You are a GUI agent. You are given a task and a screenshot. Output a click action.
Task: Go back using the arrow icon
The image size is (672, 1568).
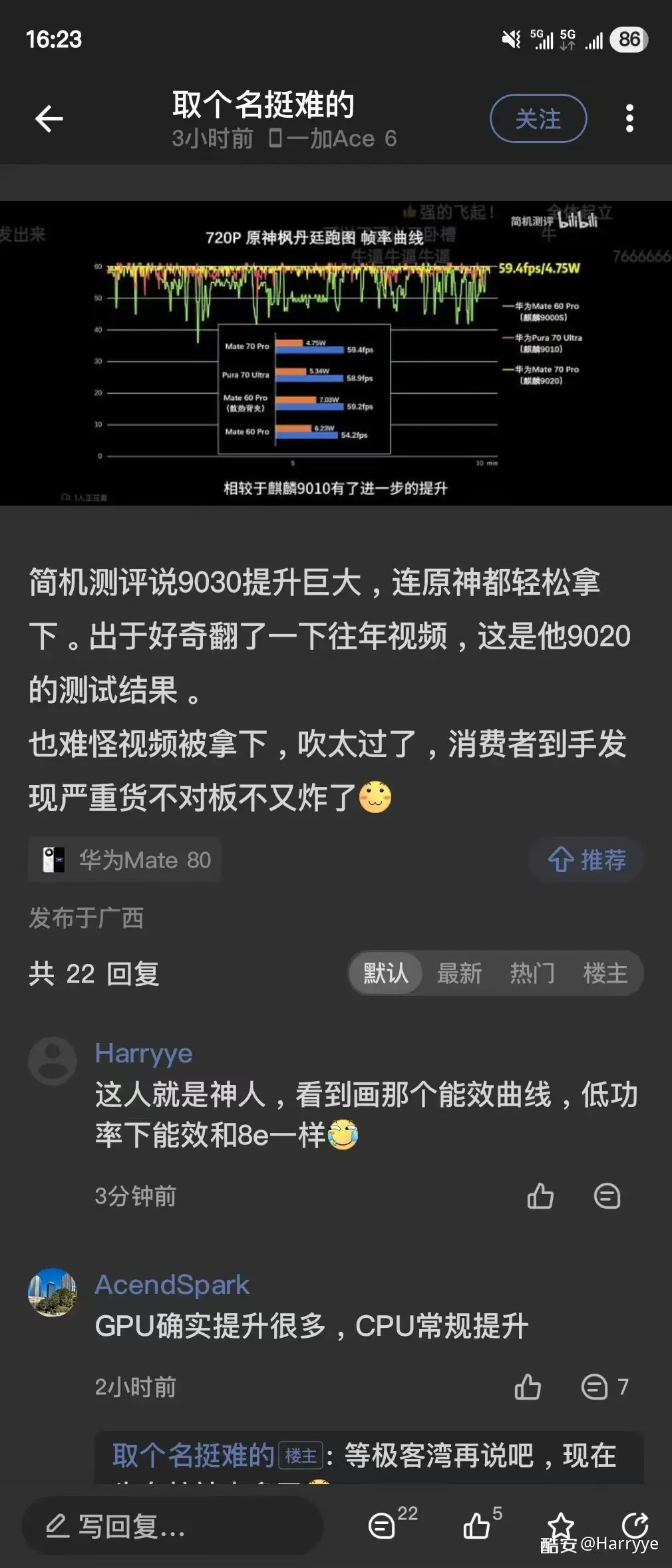[x=49, y=119]
